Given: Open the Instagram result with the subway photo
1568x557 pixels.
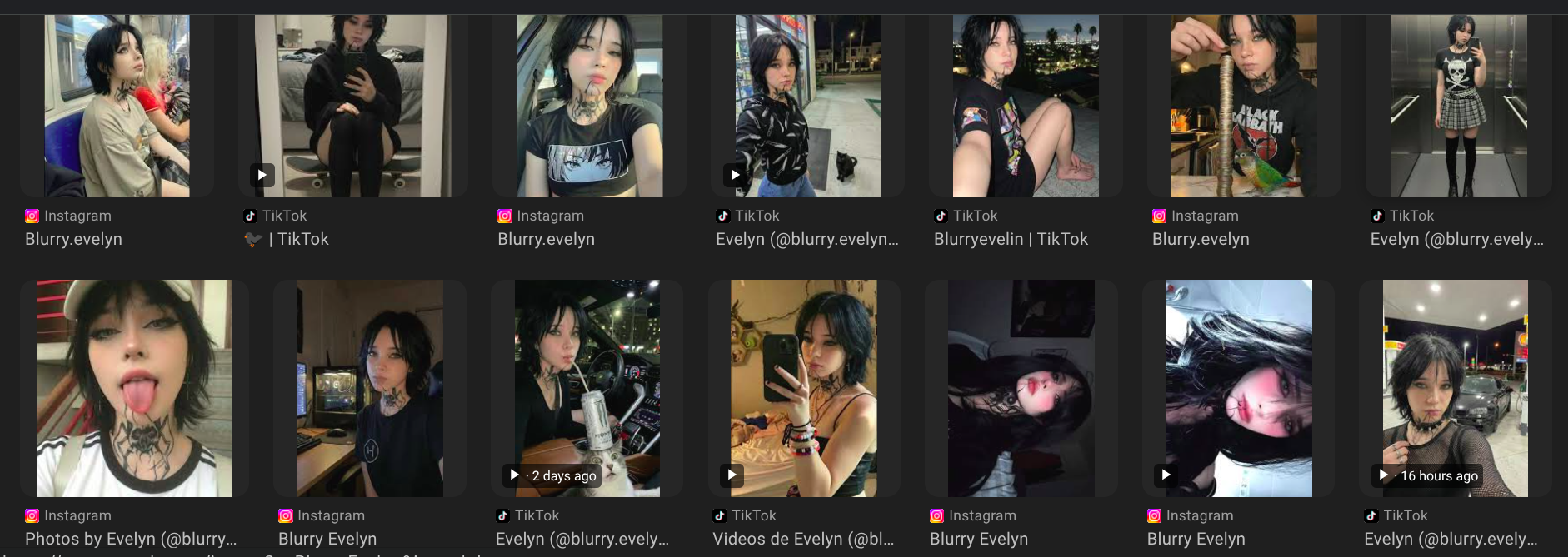Looking at the screenshot, I should [117, 106].
